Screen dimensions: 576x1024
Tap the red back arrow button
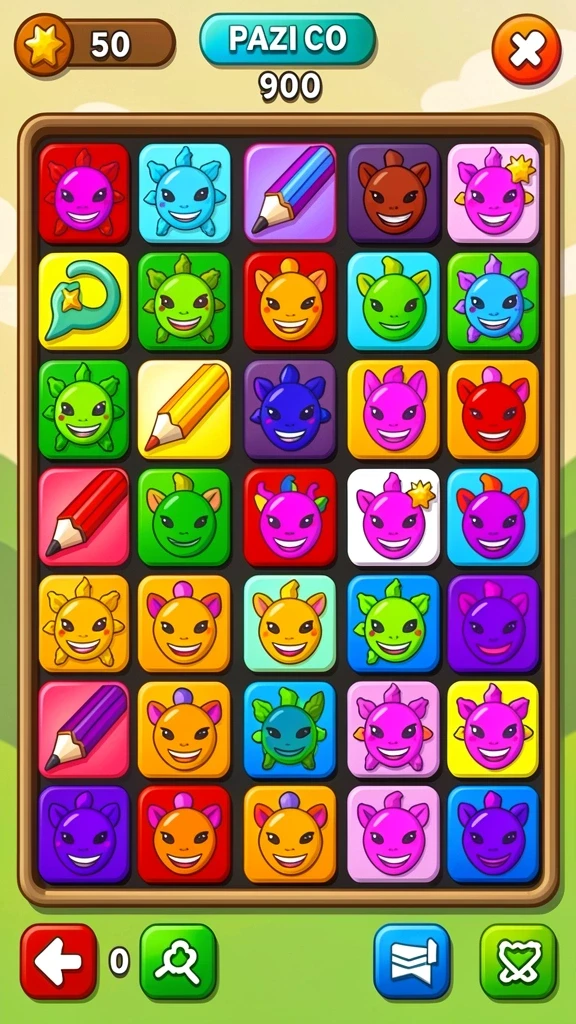click(58, 961)
